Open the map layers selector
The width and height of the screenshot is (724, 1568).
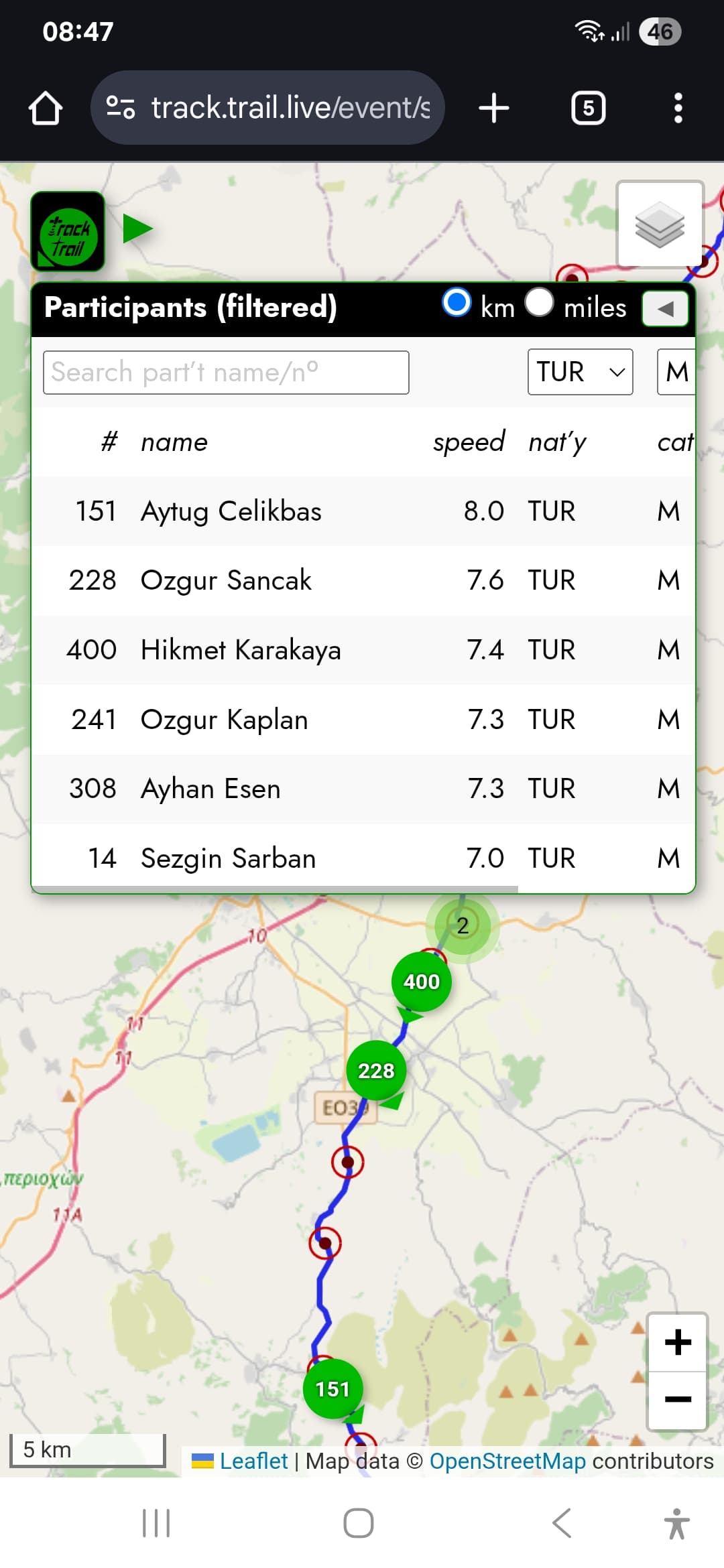tap(660, 224)
